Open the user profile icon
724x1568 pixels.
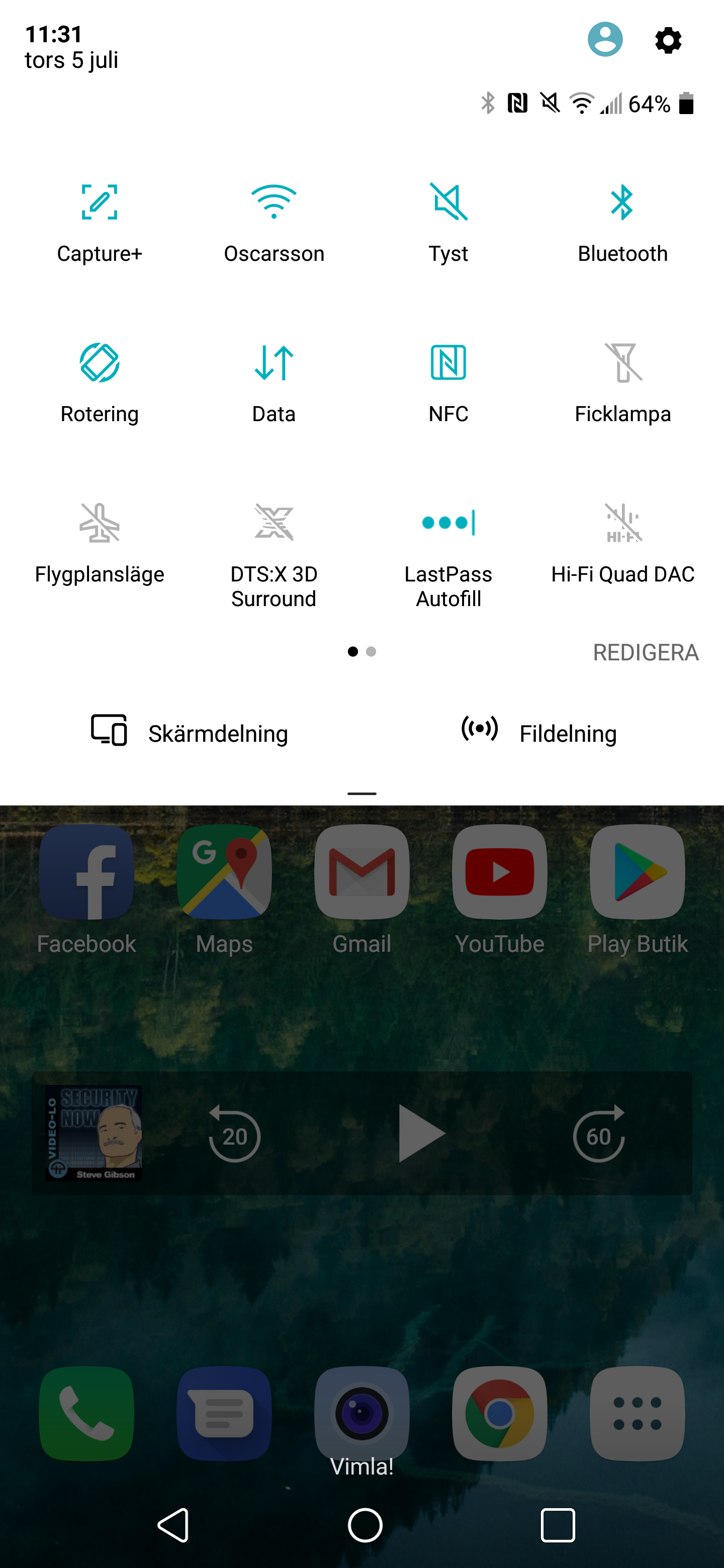point(605,40)
